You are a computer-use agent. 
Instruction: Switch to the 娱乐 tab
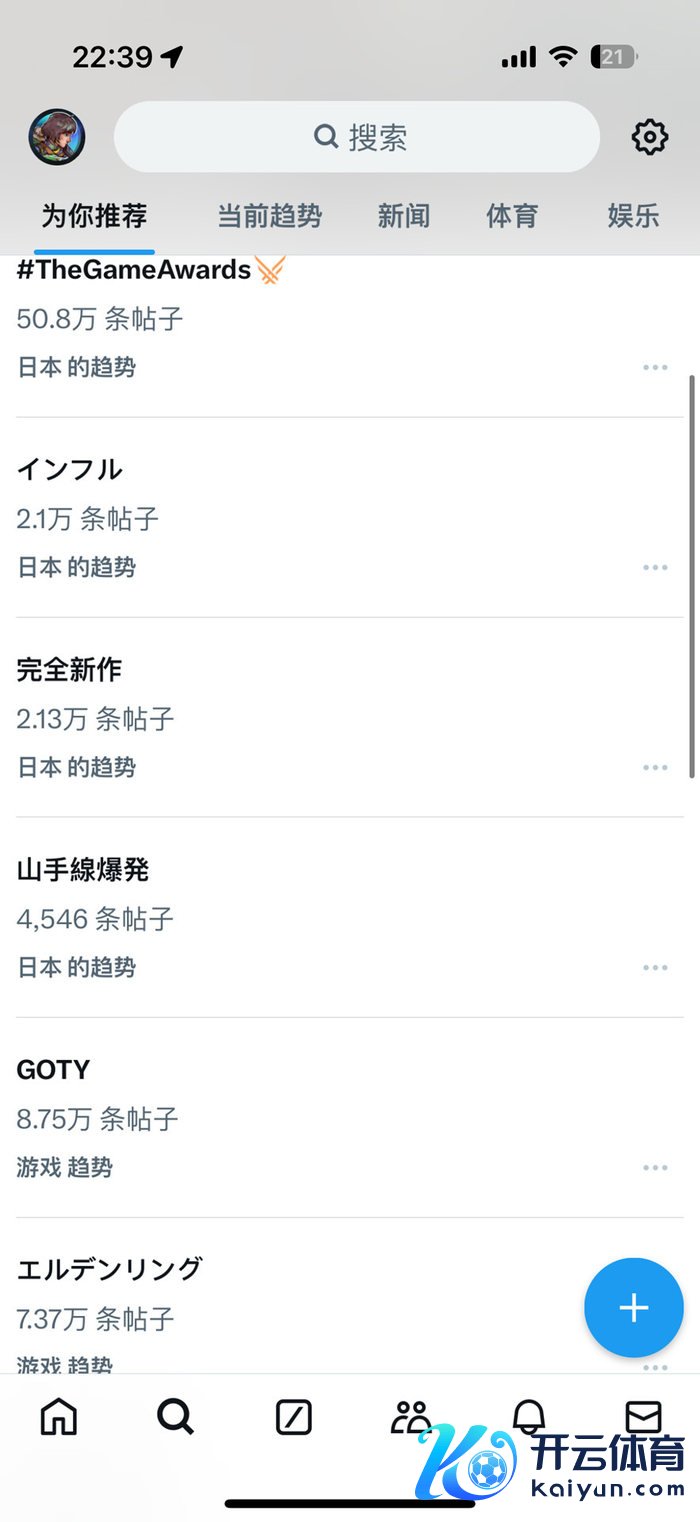pos(633,215)
